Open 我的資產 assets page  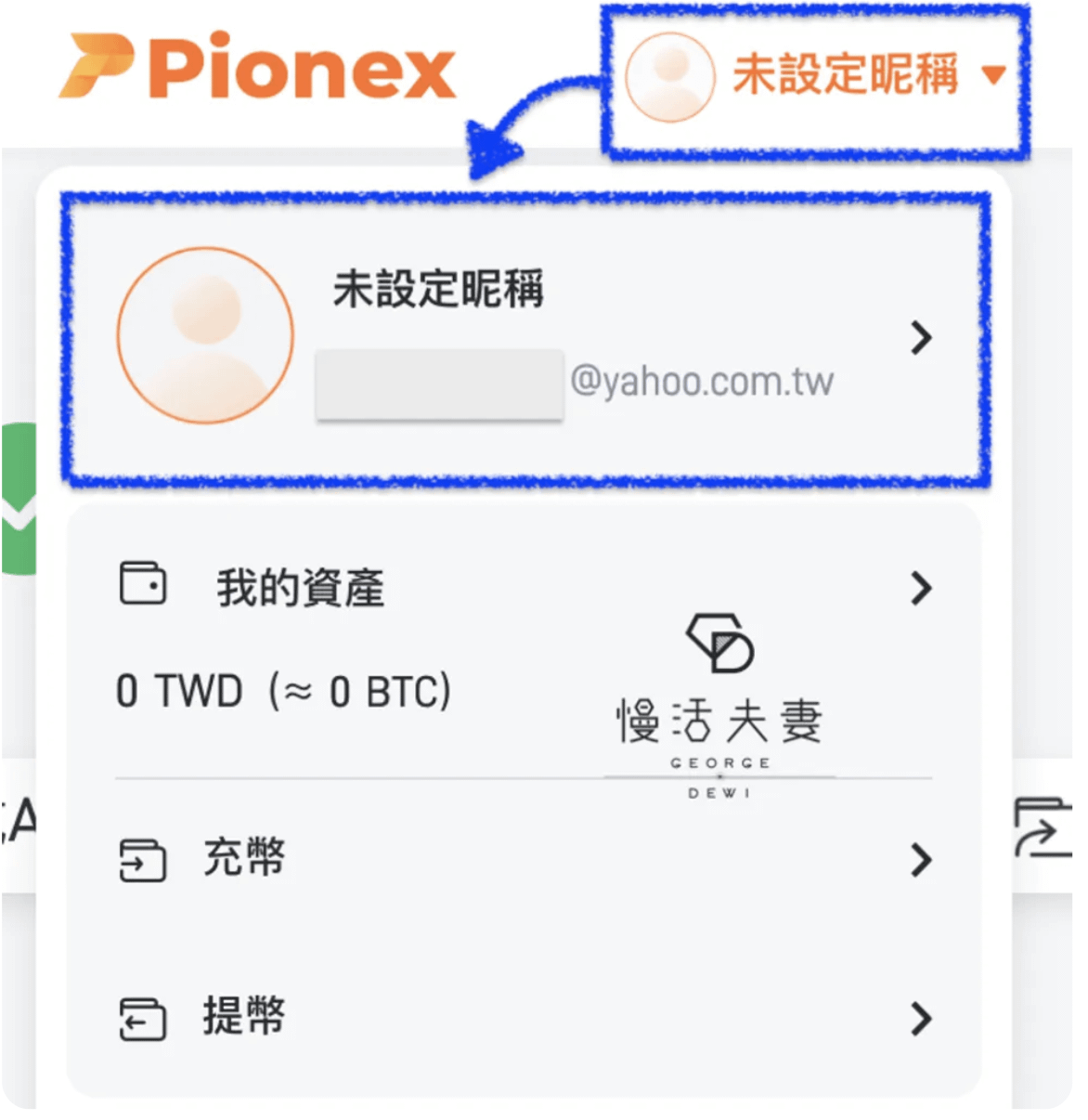(x=525, y=587)
